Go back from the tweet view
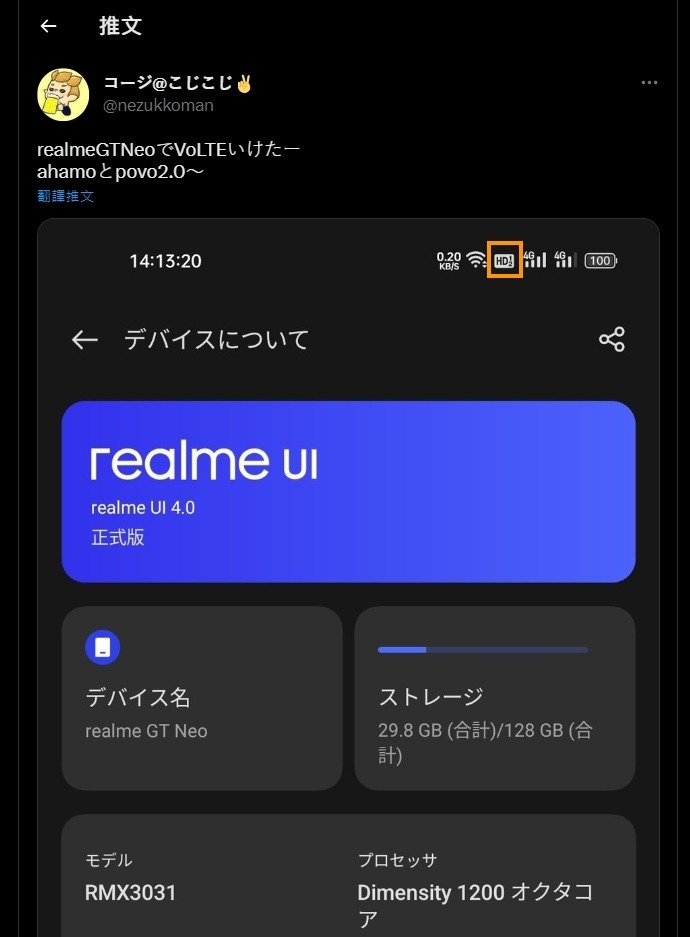The height and width of the screenshot is (937, 690). (x=48, y=27)
